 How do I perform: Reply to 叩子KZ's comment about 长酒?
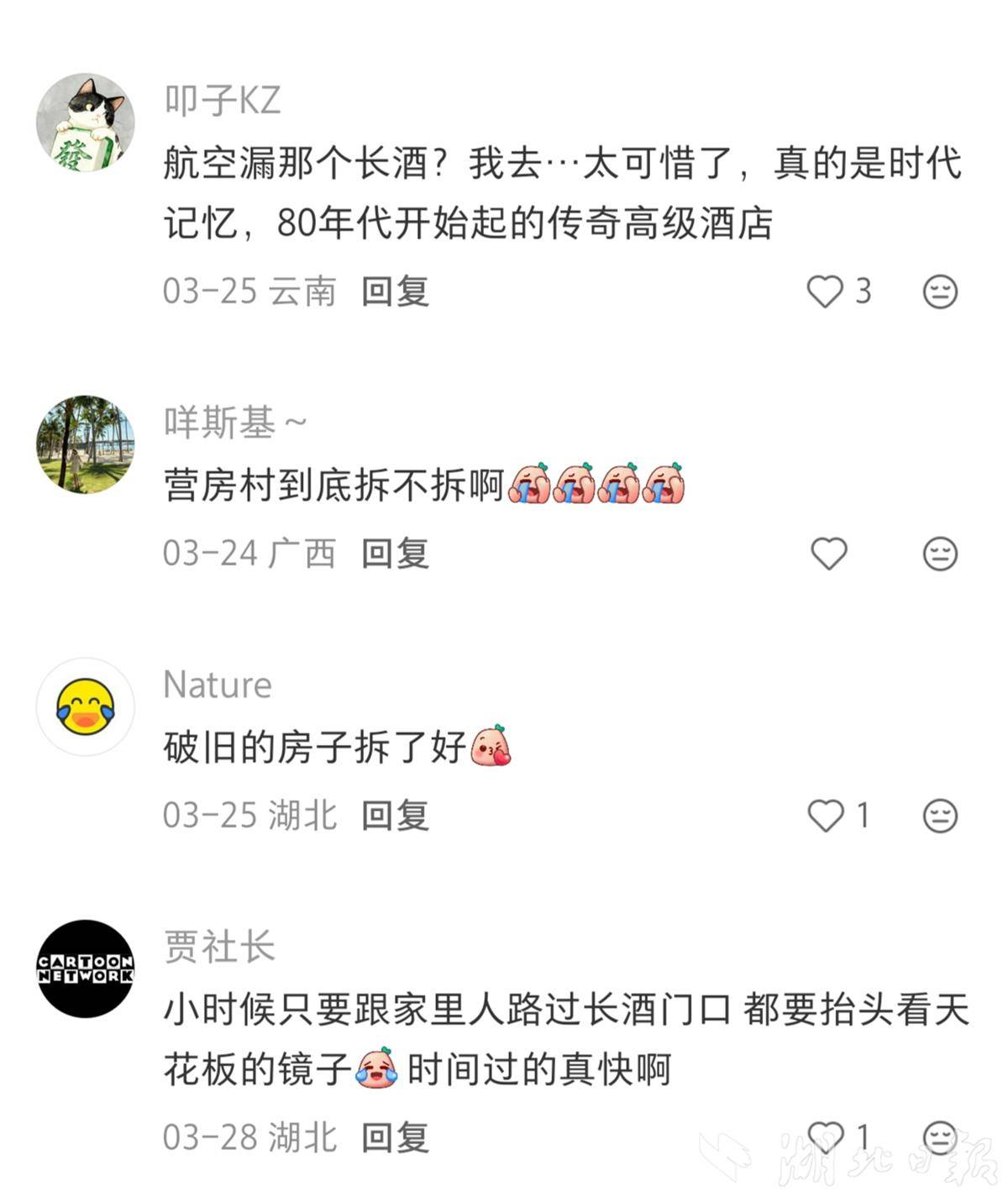(x=395, y=292)
